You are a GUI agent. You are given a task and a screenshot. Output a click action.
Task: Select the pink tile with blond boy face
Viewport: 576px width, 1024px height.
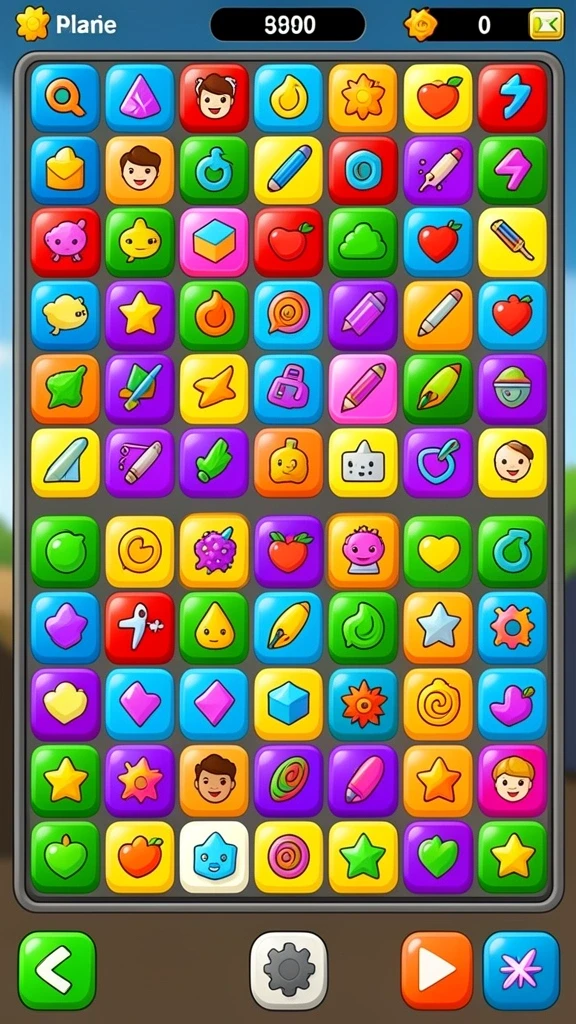[512, 780]
